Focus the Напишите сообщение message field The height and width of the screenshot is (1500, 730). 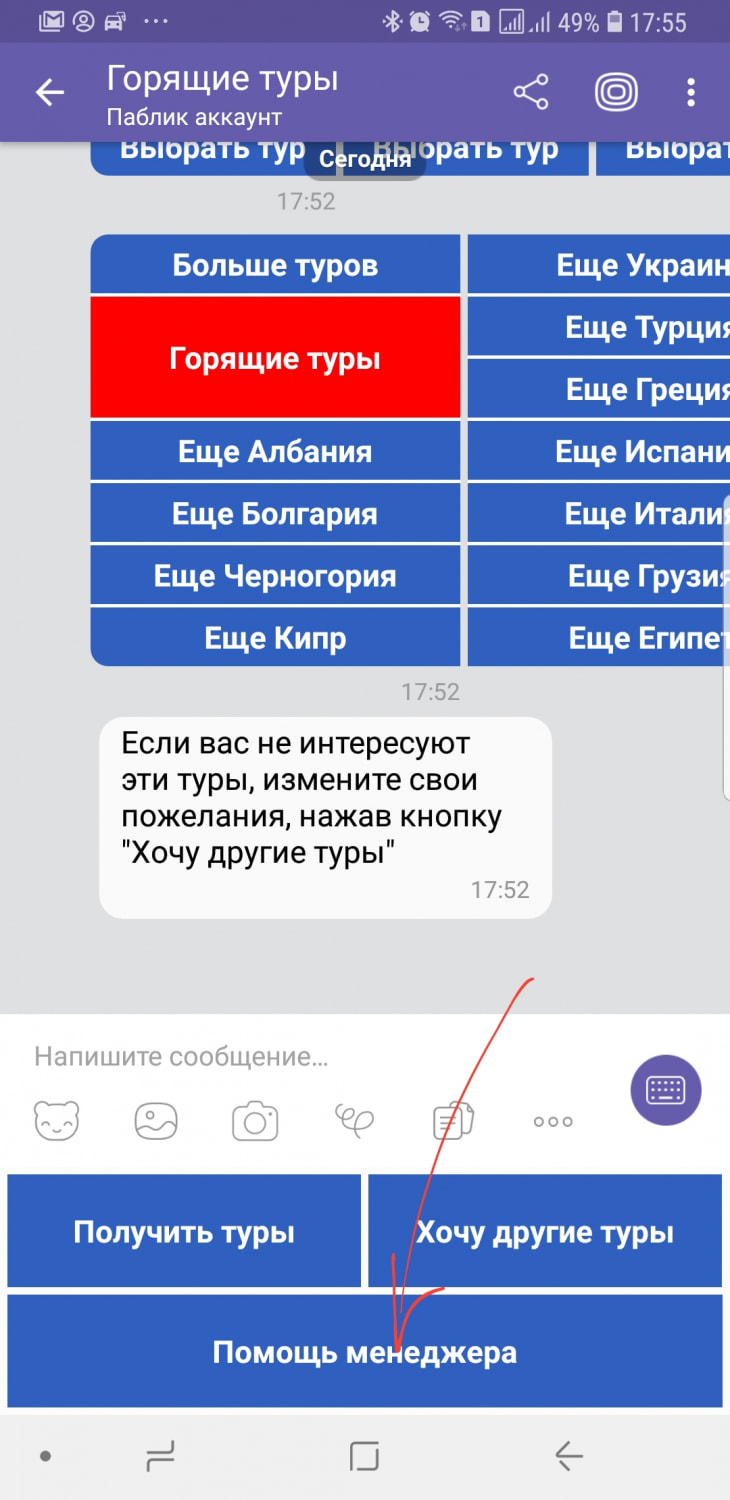click(300, 1056)
